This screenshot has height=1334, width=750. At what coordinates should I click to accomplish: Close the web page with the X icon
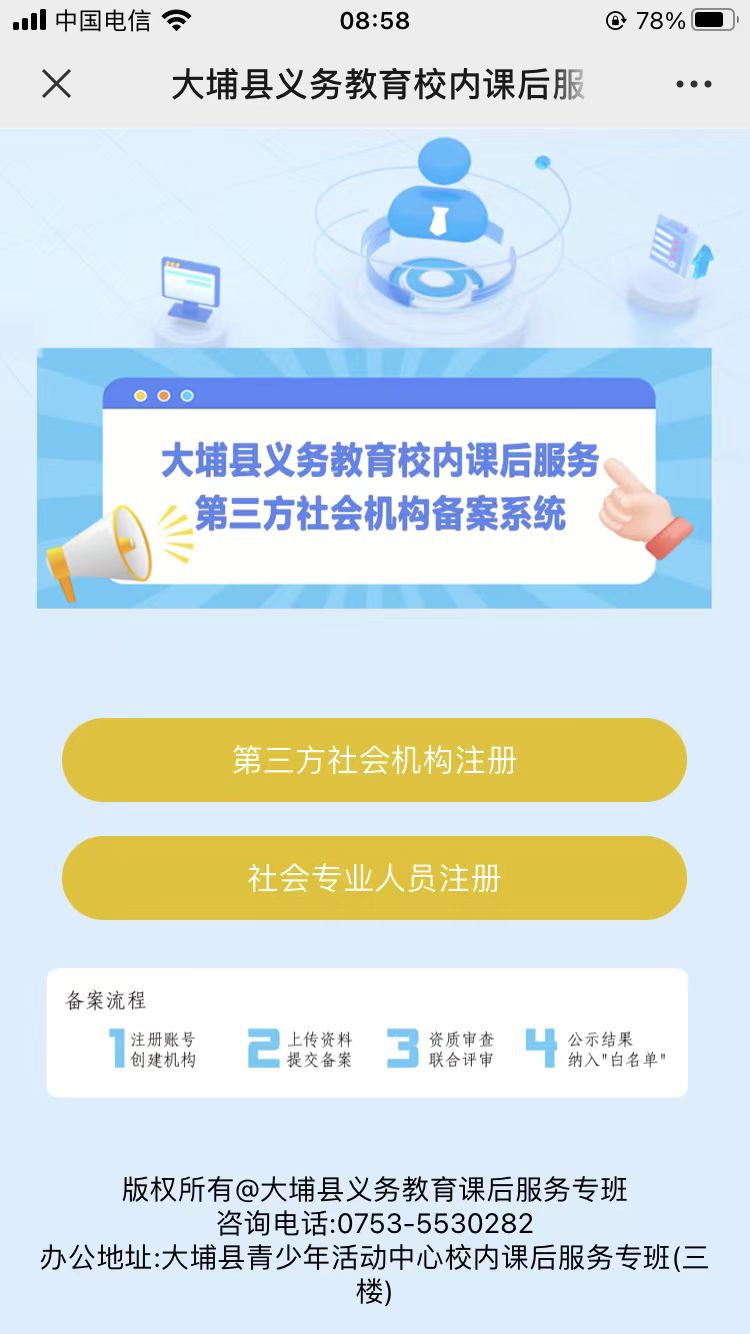(57, 84)
